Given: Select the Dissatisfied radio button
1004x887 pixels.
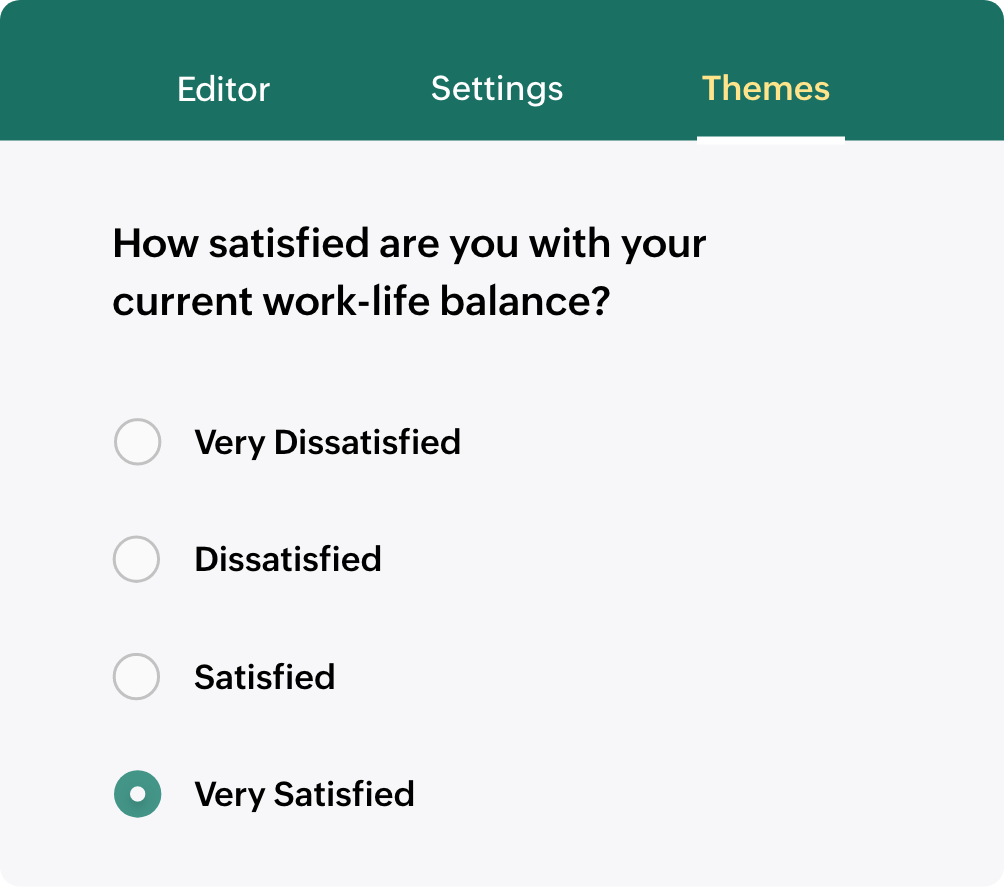Looking at the screenshot, I should coord(137,559).
